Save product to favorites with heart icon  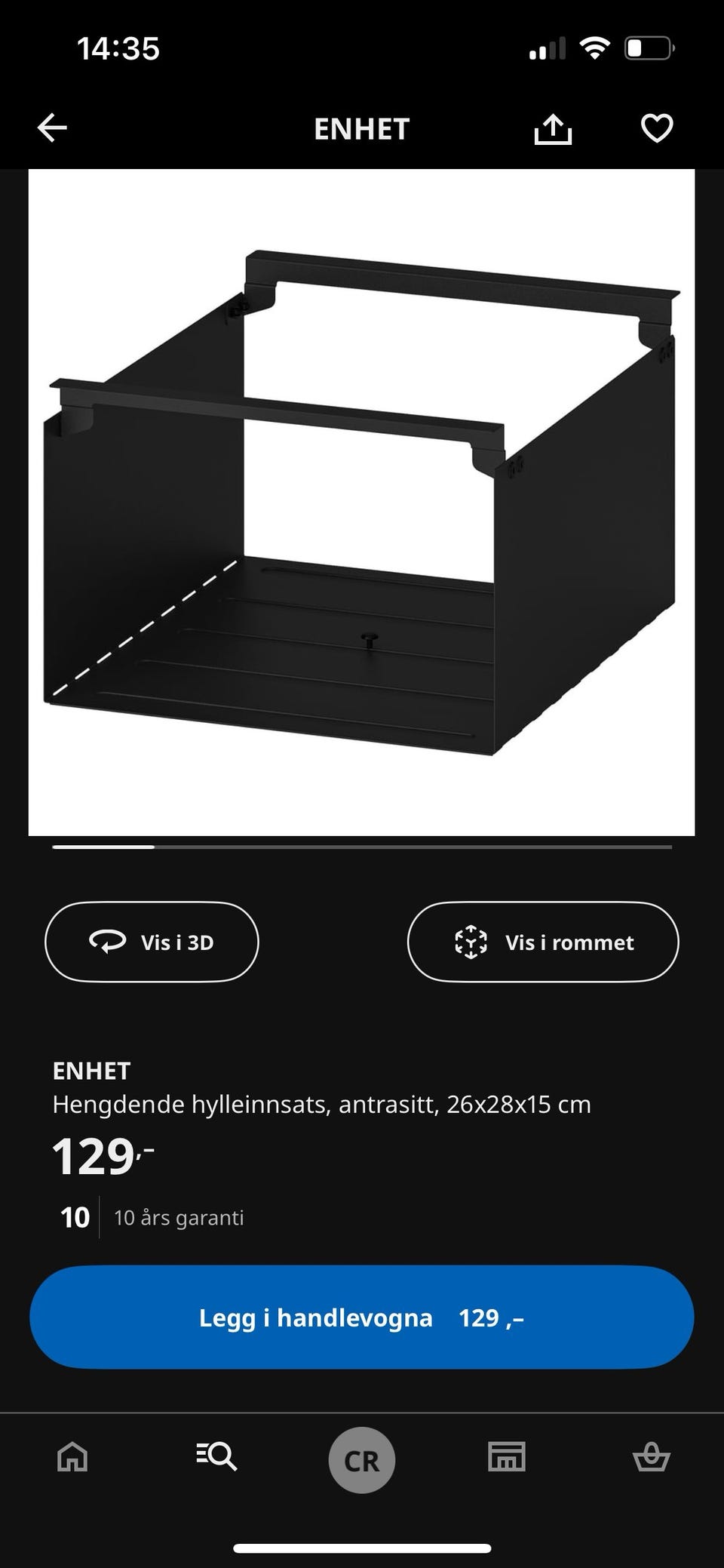(x=656, y=128)
